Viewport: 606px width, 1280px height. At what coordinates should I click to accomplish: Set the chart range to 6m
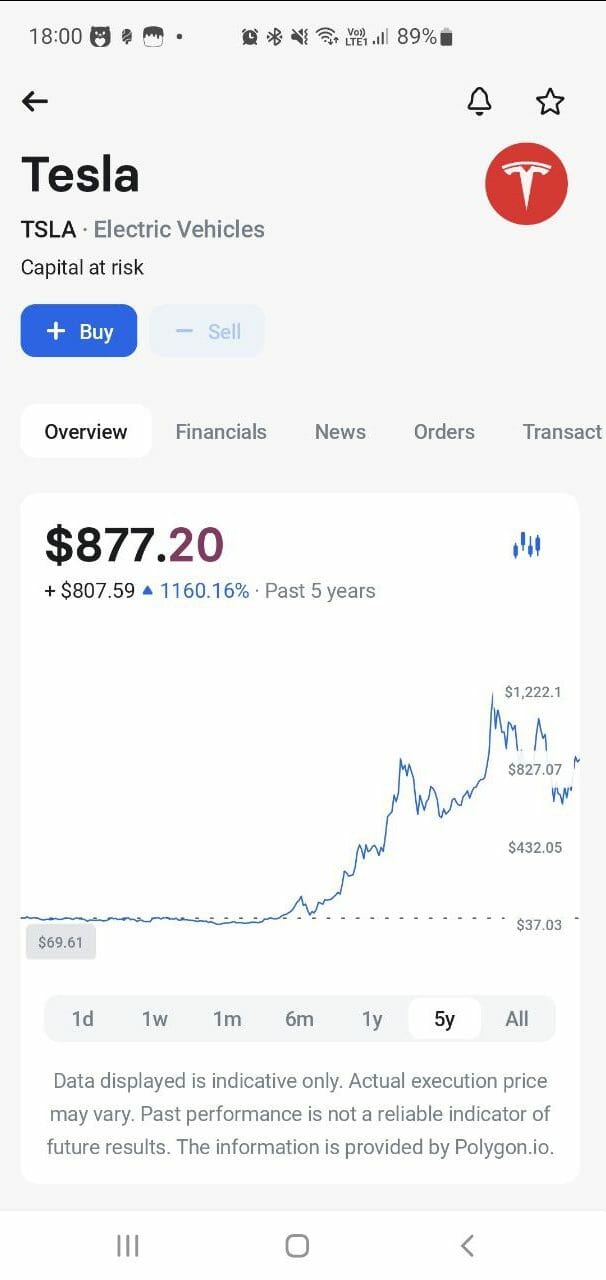299,1019
